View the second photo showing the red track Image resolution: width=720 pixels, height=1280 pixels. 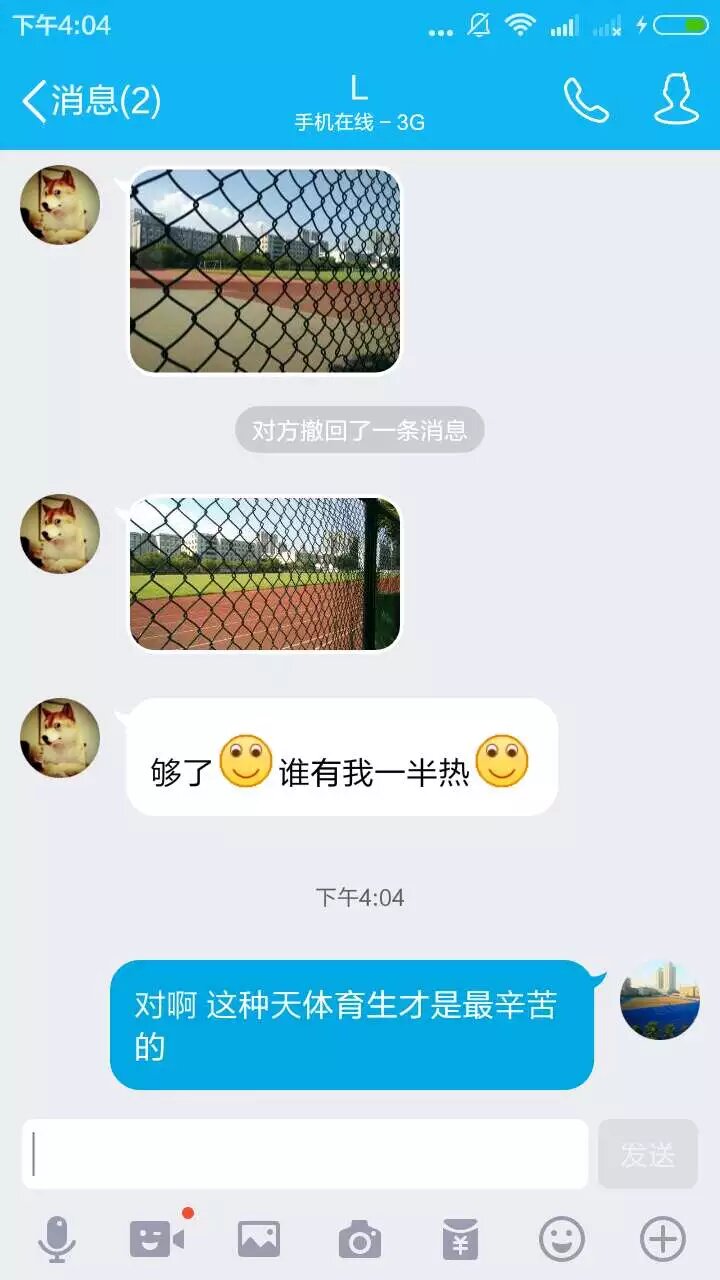[x=265, y=574]
